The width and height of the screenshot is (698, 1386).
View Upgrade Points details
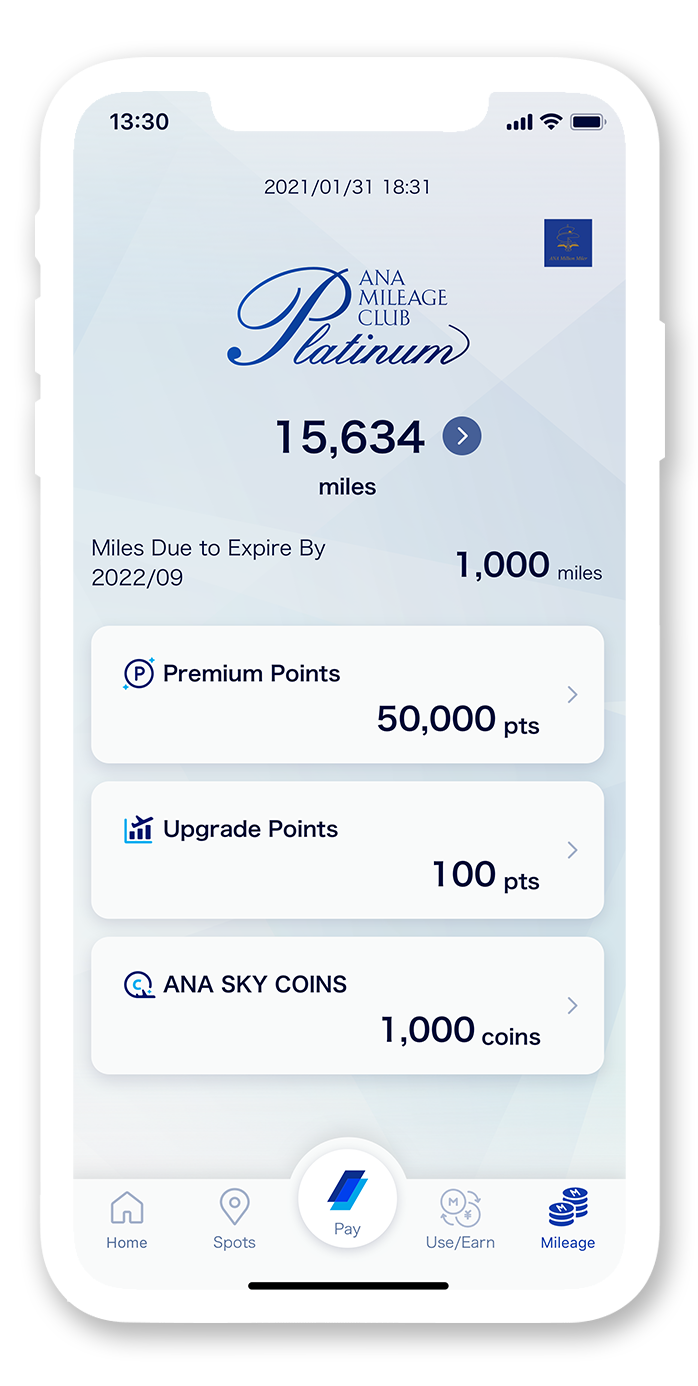pos(347,850)
